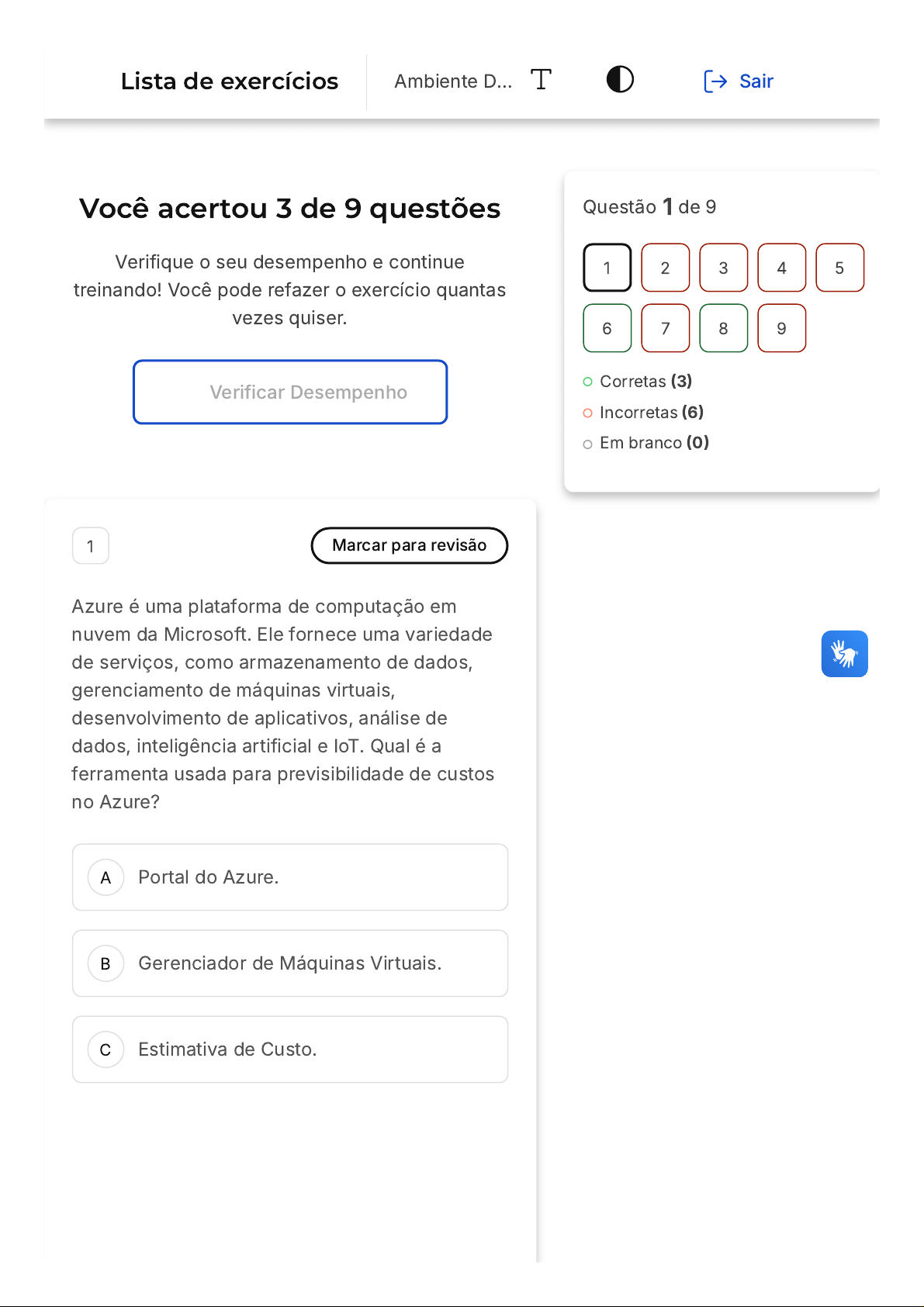Go to question 2
Image resolution: width=924 pixels, height=1307 pixels.
click(x=665, y=268)
